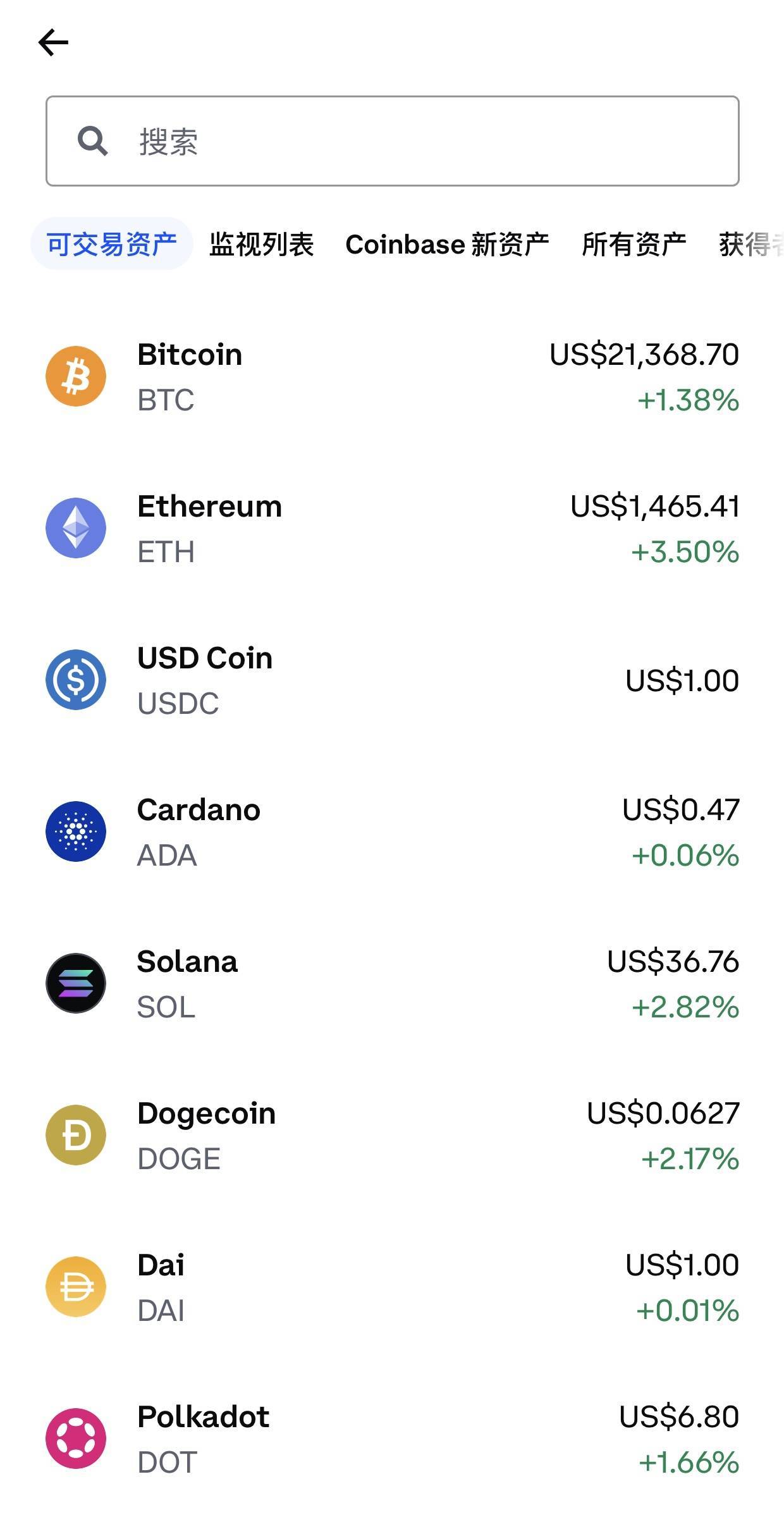Open the Bitcoin asset row

click(x=392, y=377)
